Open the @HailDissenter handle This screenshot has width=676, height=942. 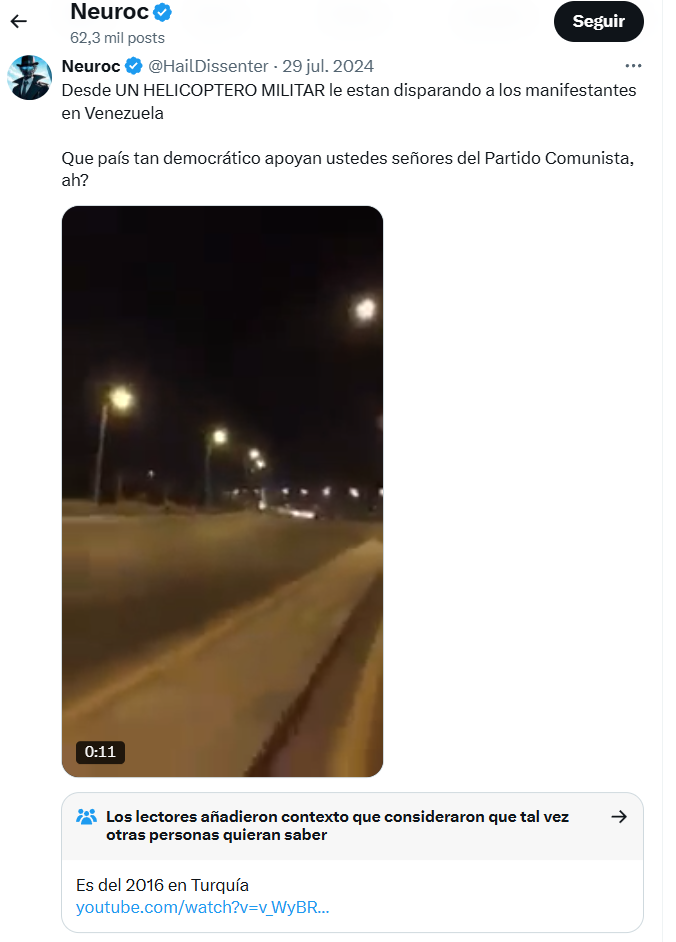click(x=208, y=66)
